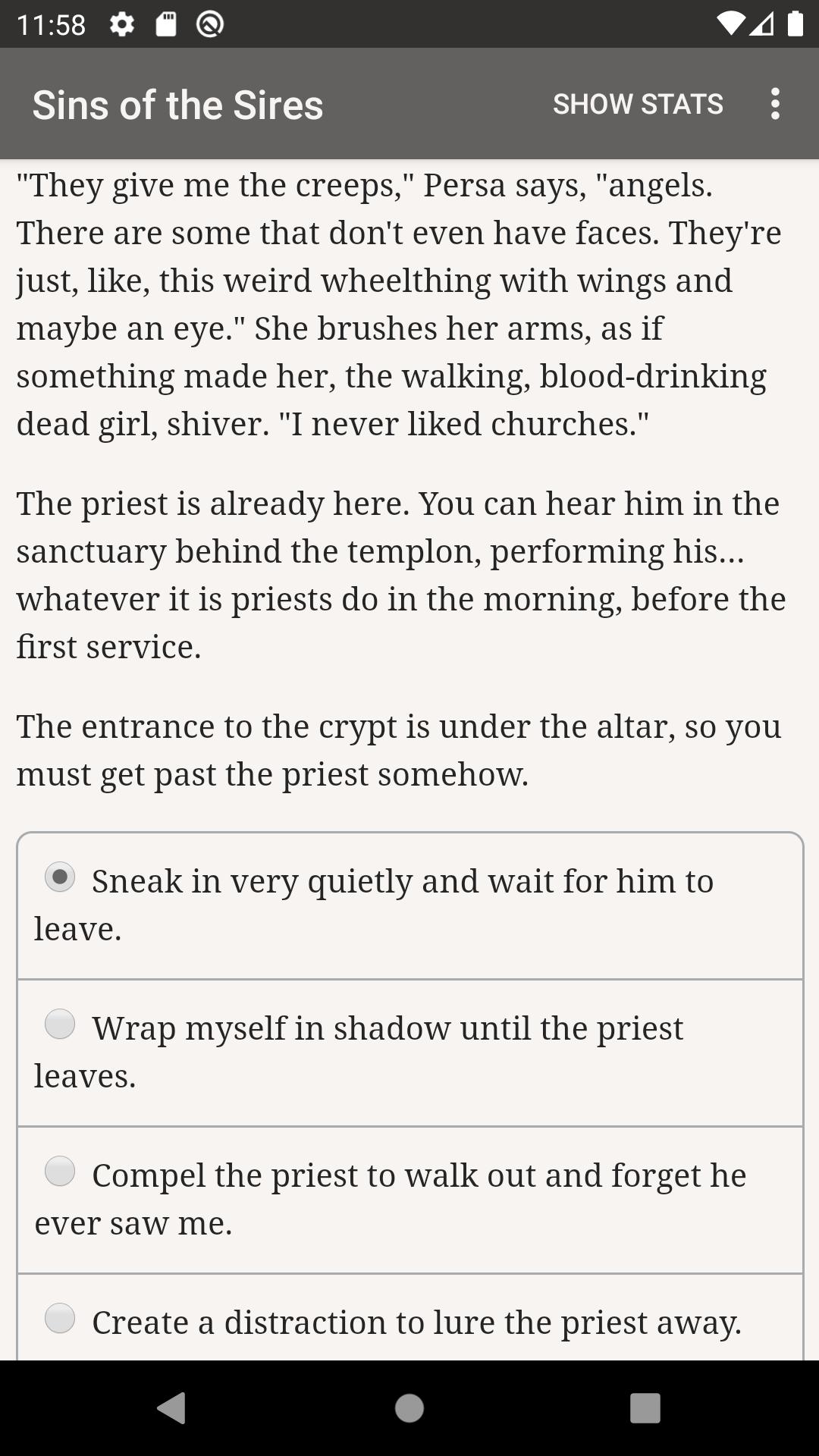Open the Show Stats screen

point(638,104)
